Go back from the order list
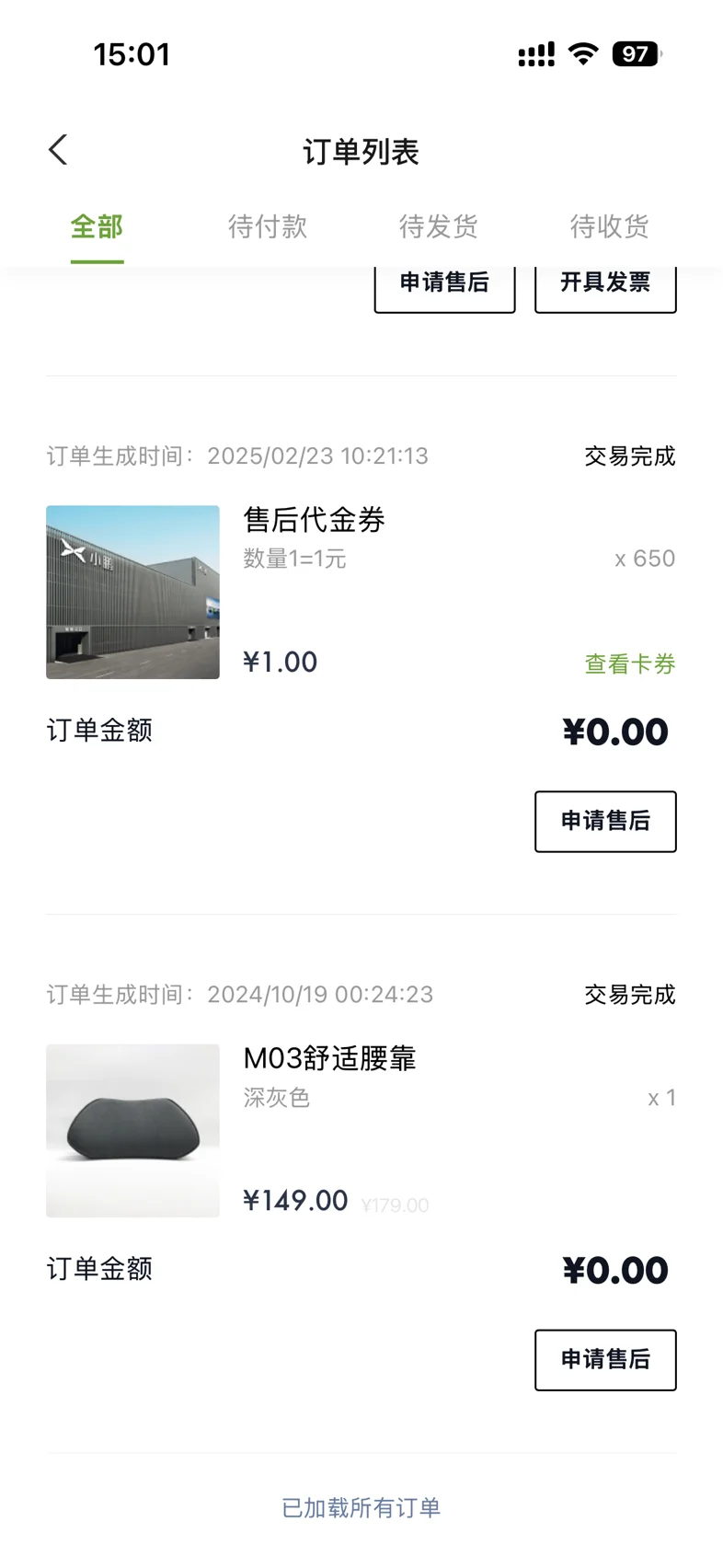Image resolution: width=723 pixels, height=1568 pixels. (x=58, y=150)
